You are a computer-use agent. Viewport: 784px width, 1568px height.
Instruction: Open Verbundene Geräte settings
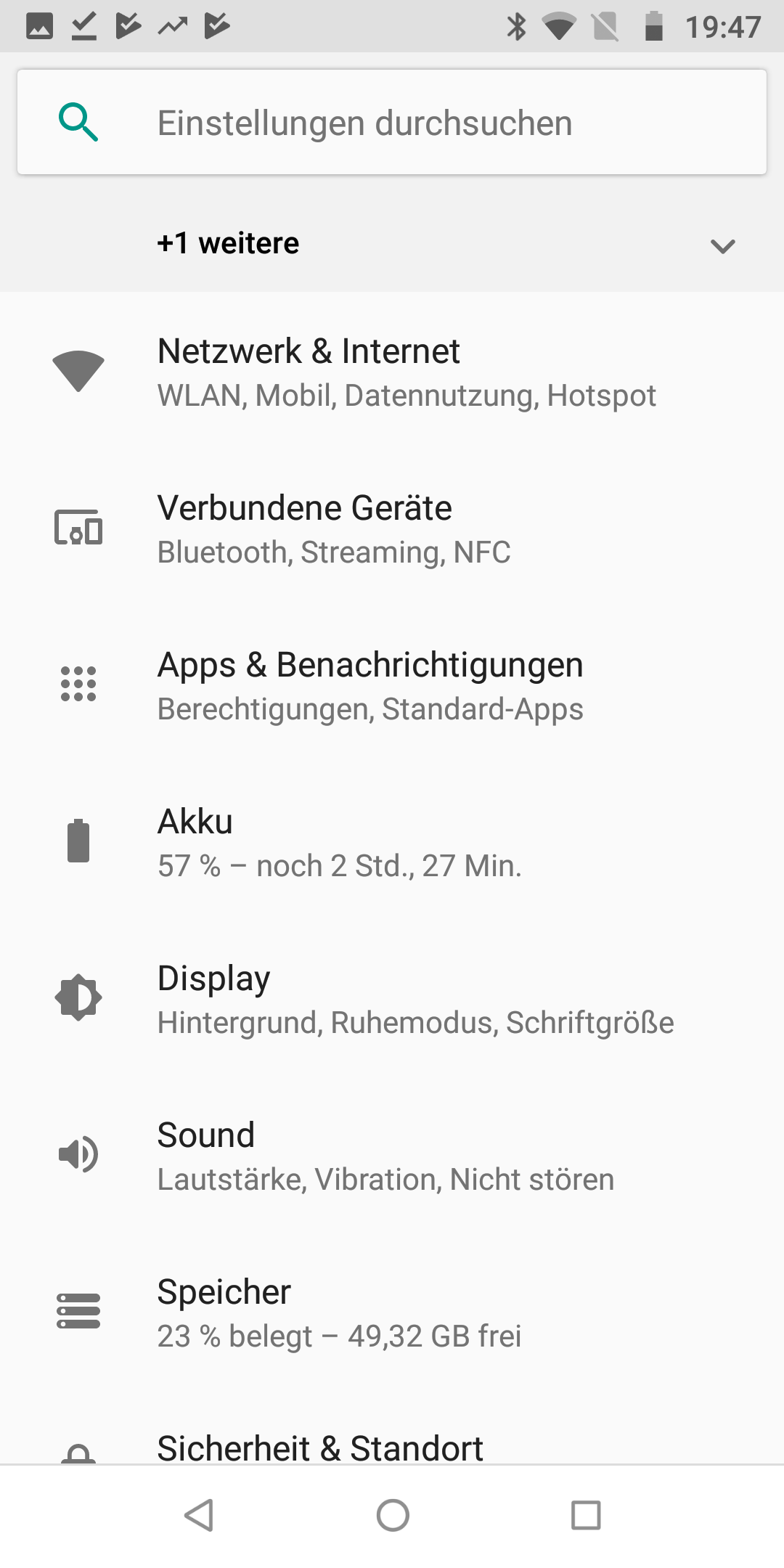tap(392, 528)
